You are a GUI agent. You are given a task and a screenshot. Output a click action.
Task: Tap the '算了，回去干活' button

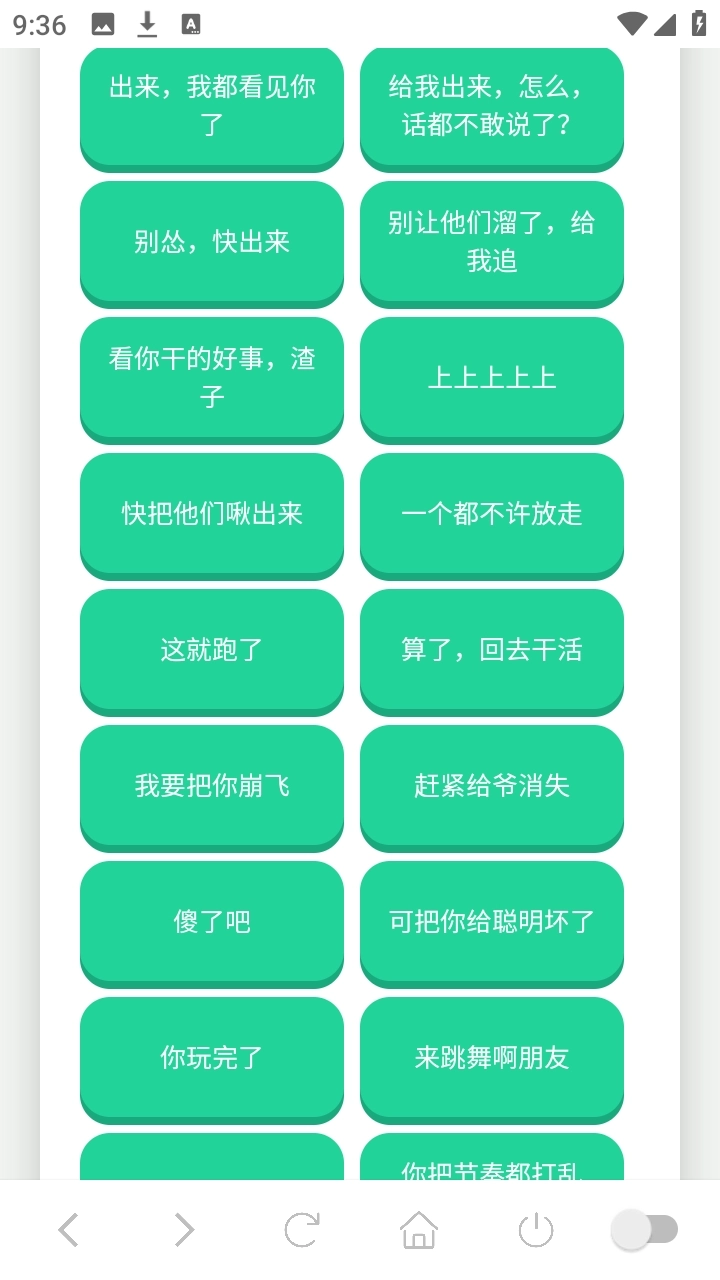point(492,650)
